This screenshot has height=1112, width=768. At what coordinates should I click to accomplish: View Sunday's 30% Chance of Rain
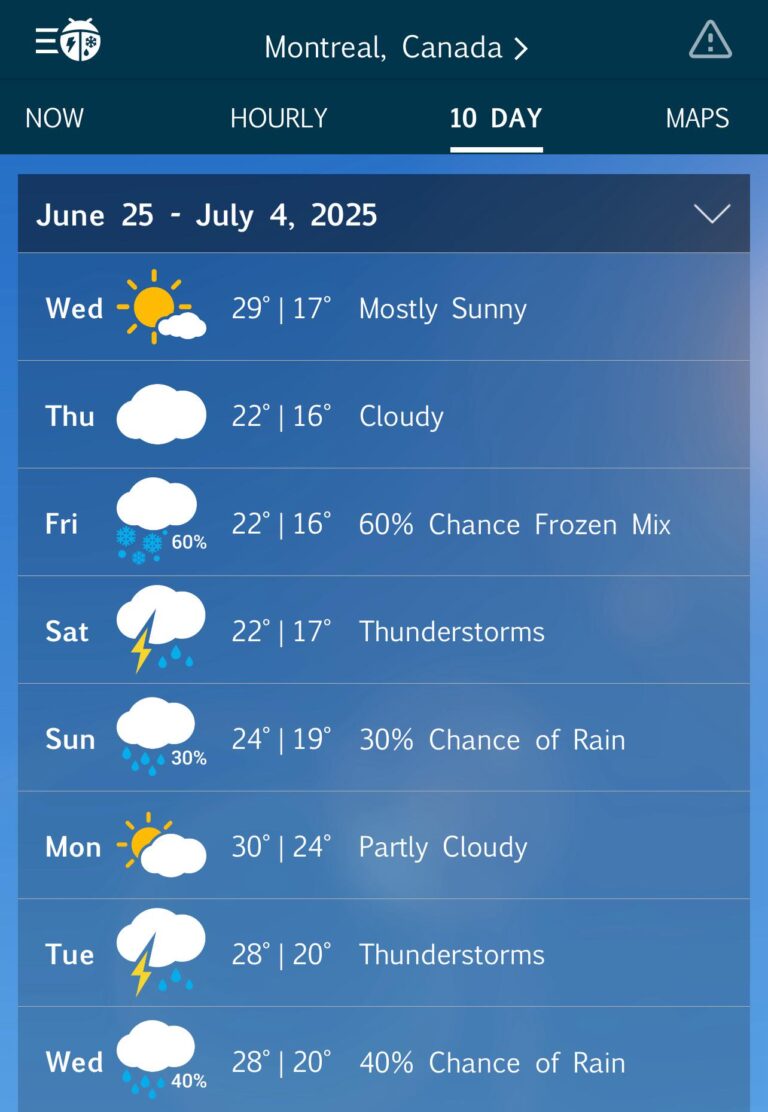(384, 739)
